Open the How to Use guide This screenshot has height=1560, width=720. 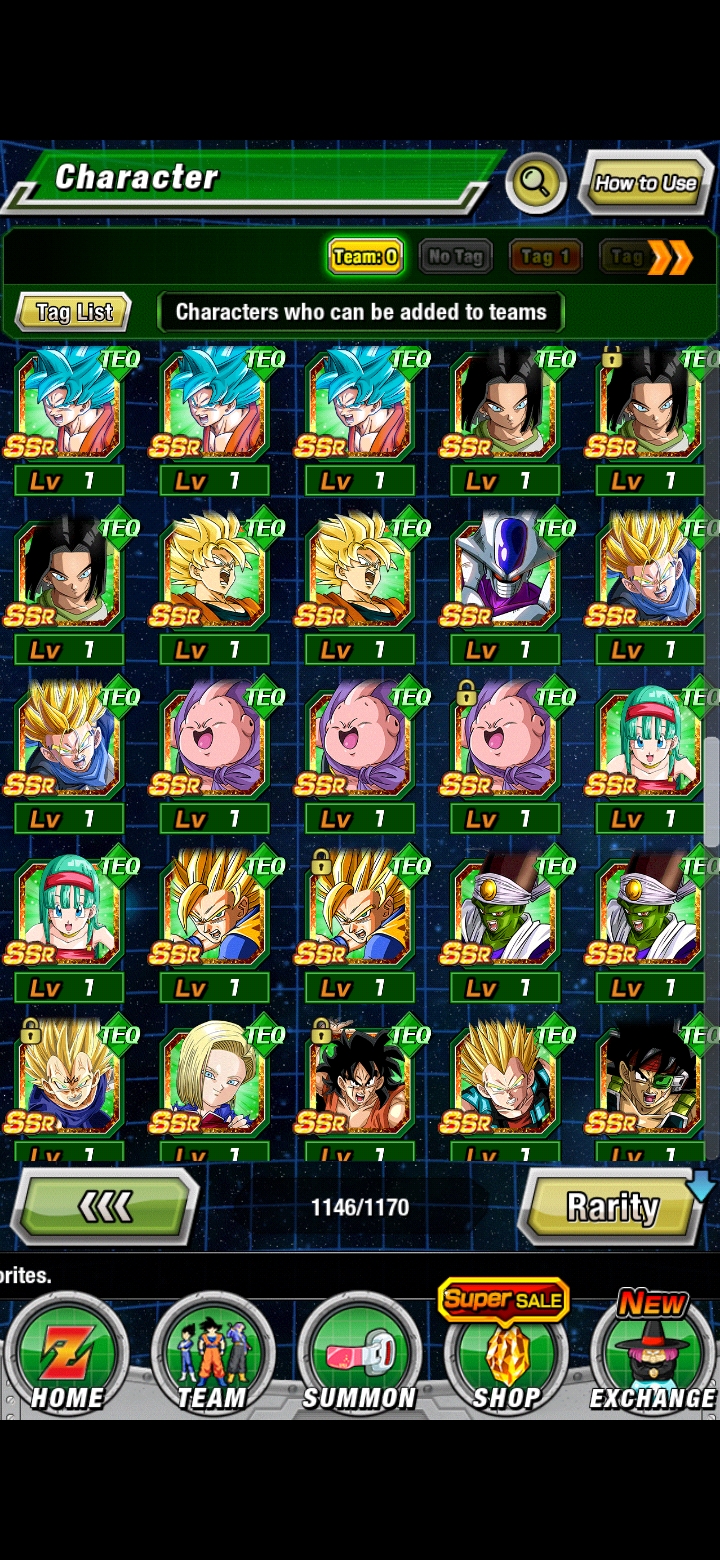click(645, 183)
